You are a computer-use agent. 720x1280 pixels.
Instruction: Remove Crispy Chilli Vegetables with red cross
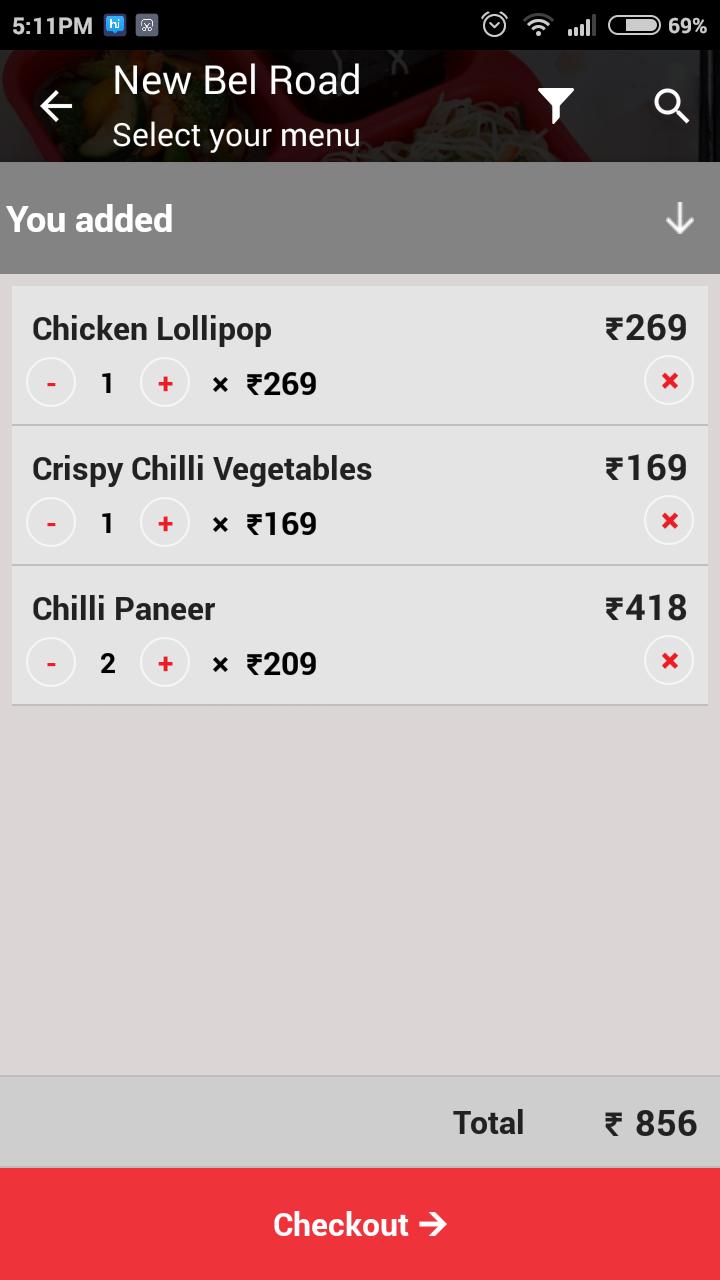[668, 521]
